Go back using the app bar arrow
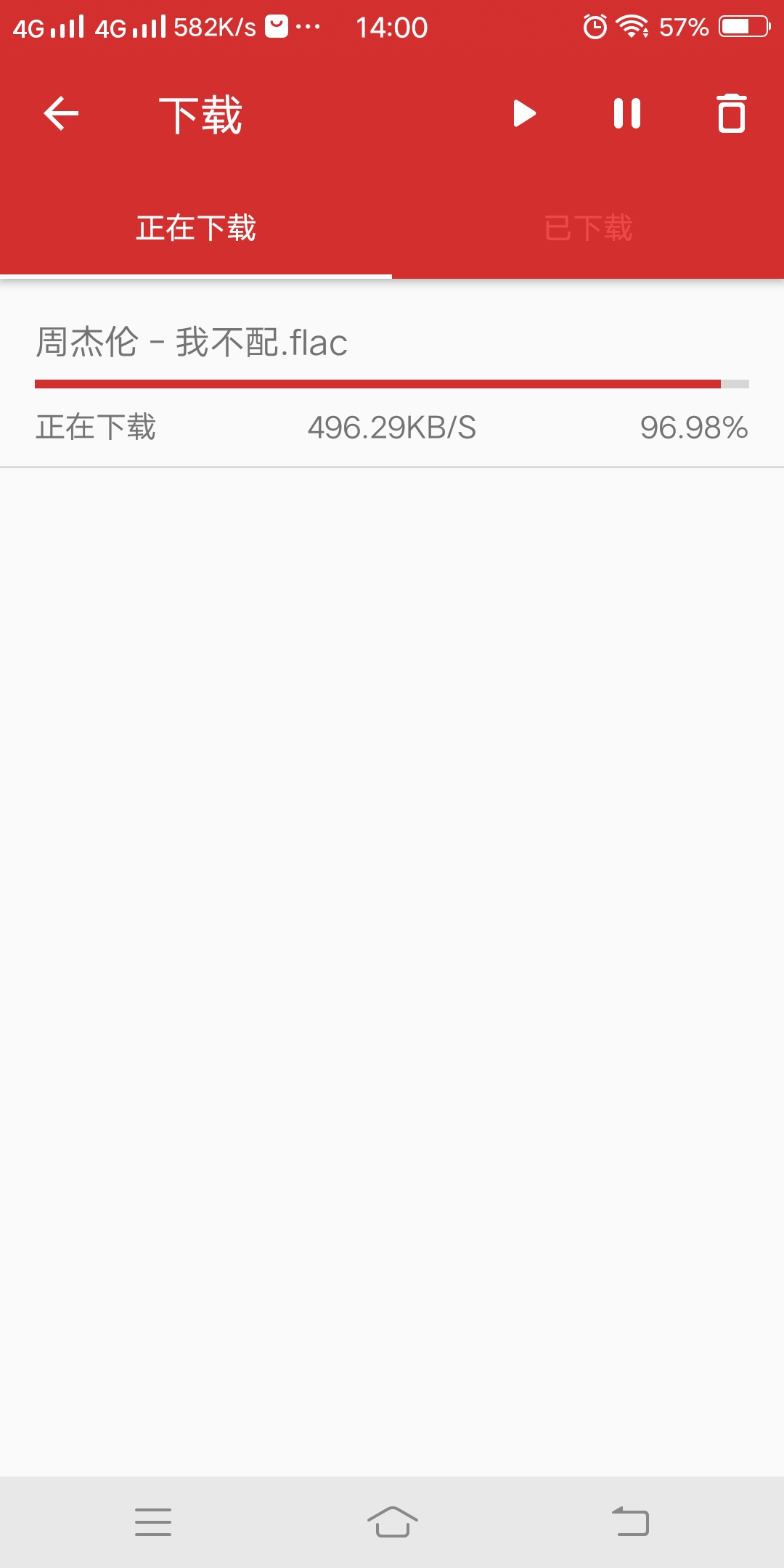The height and width of the screenshot is (1568, 784). (61, 114)
